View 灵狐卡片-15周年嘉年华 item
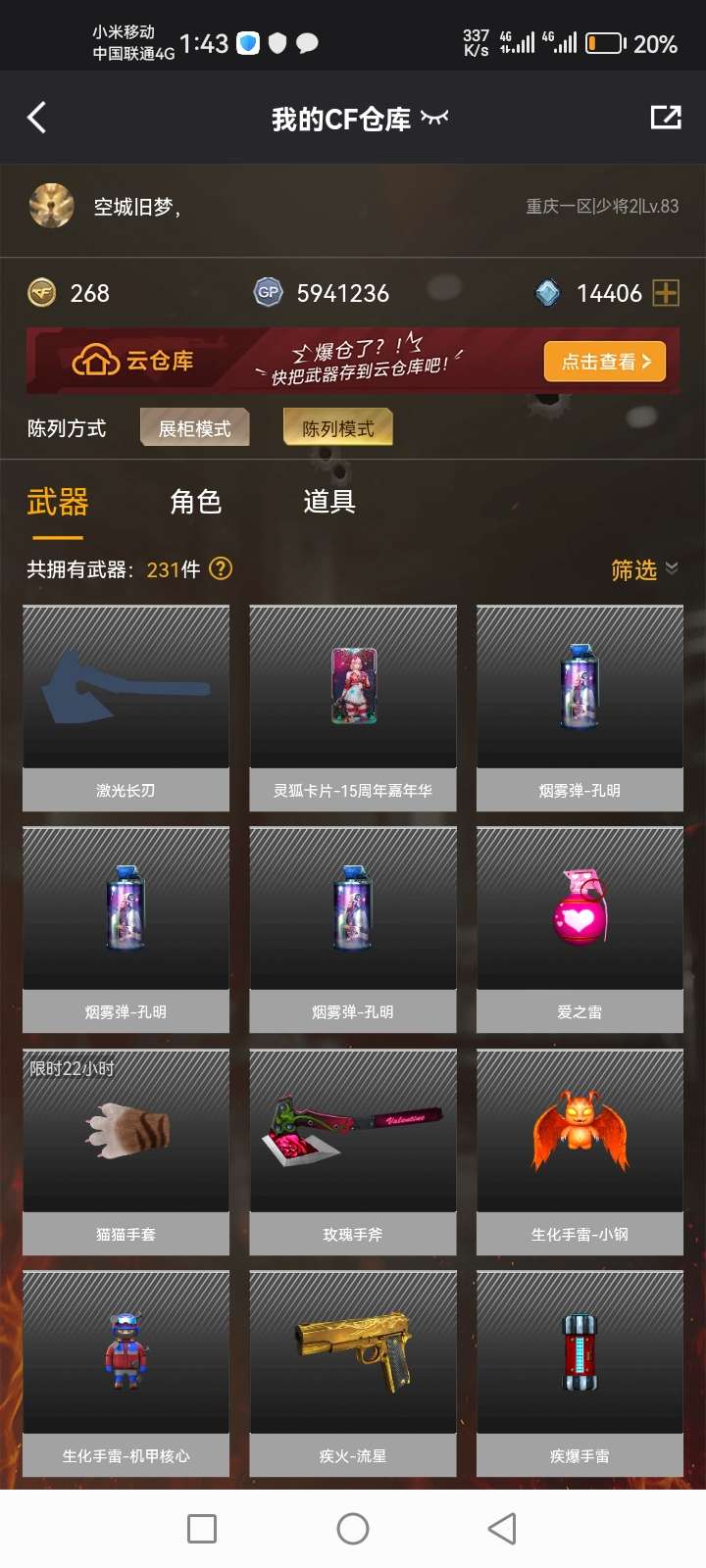706x1568 pixels. [352, 708]
